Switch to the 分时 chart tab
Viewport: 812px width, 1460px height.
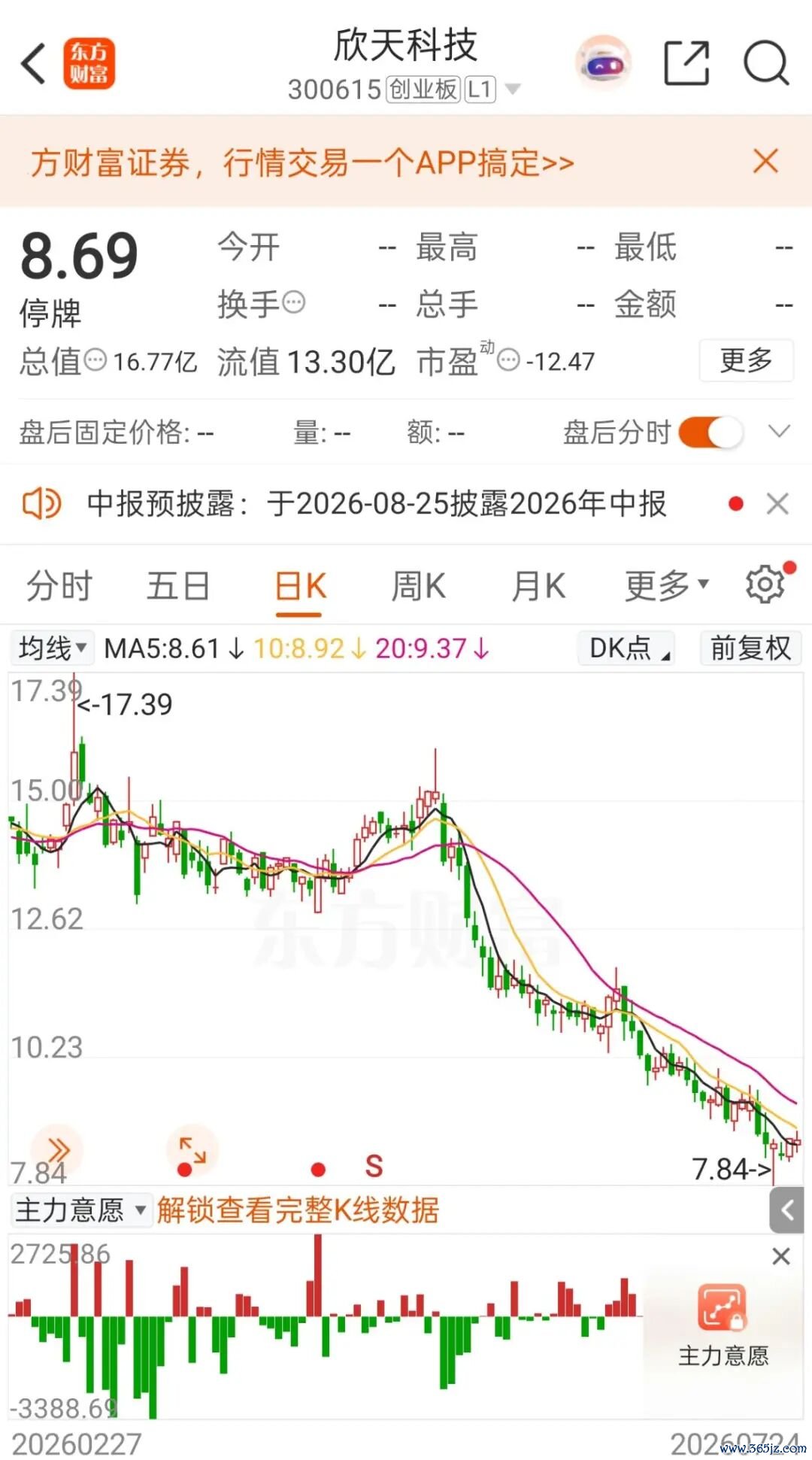pyautogui.click(x=59, y=586)
